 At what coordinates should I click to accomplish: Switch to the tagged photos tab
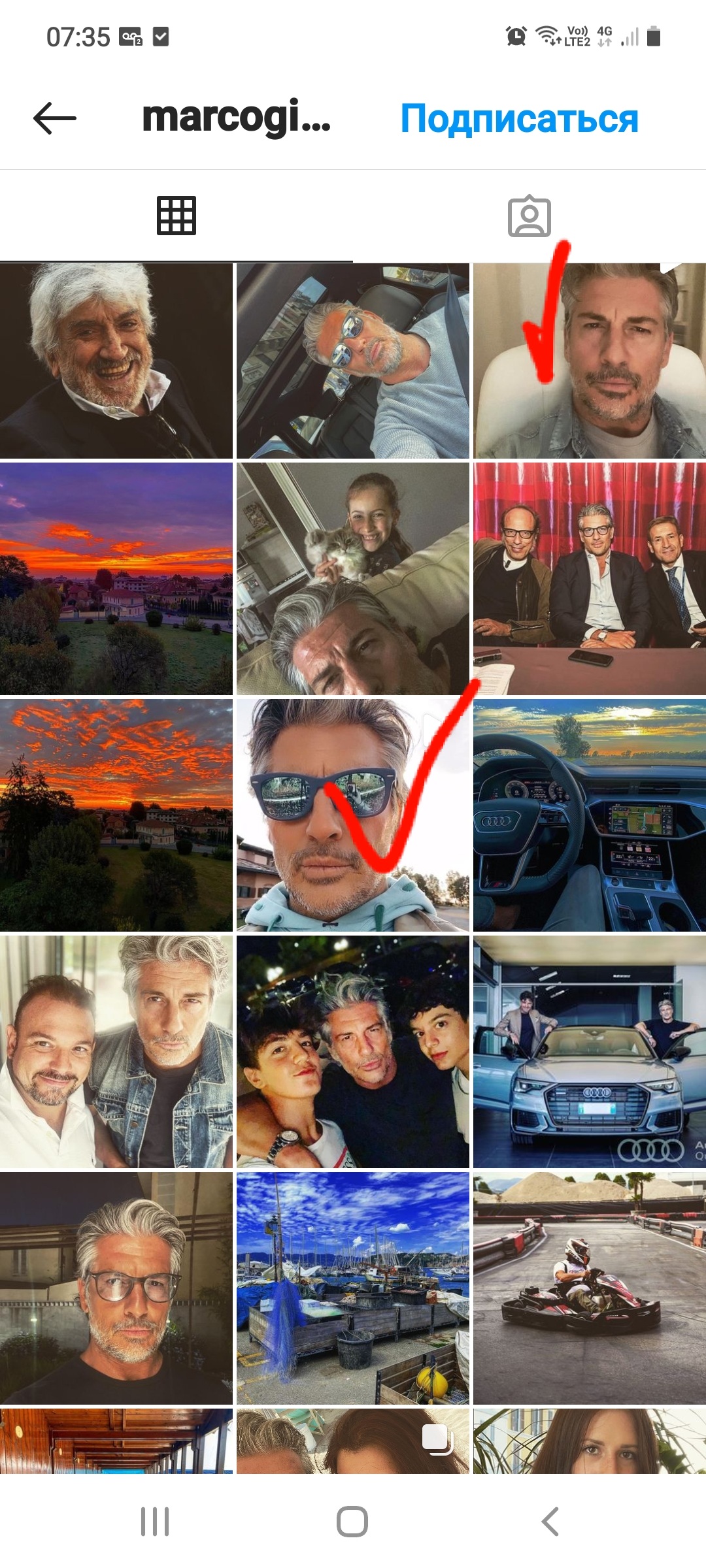[x=529, y=216]
